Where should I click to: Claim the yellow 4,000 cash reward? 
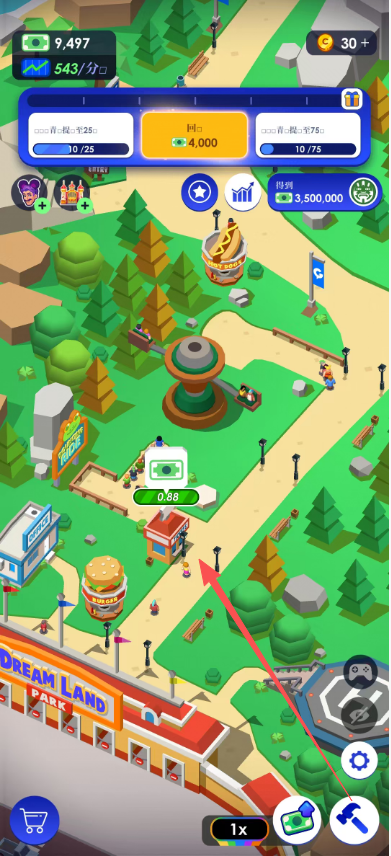pyautogui.click(x=194, y=135)
